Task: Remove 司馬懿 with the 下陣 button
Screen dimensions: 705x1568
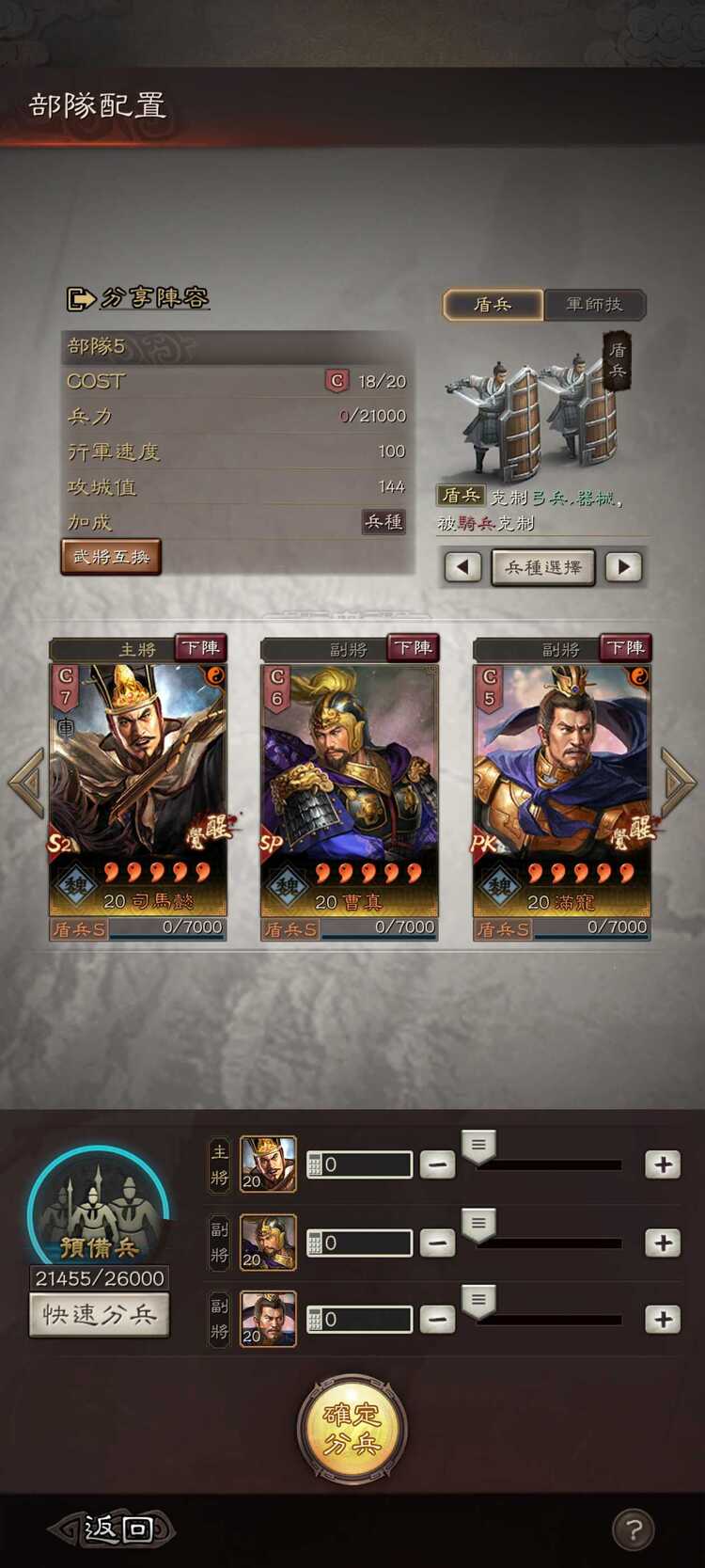Action: click(x=201, y=648)
